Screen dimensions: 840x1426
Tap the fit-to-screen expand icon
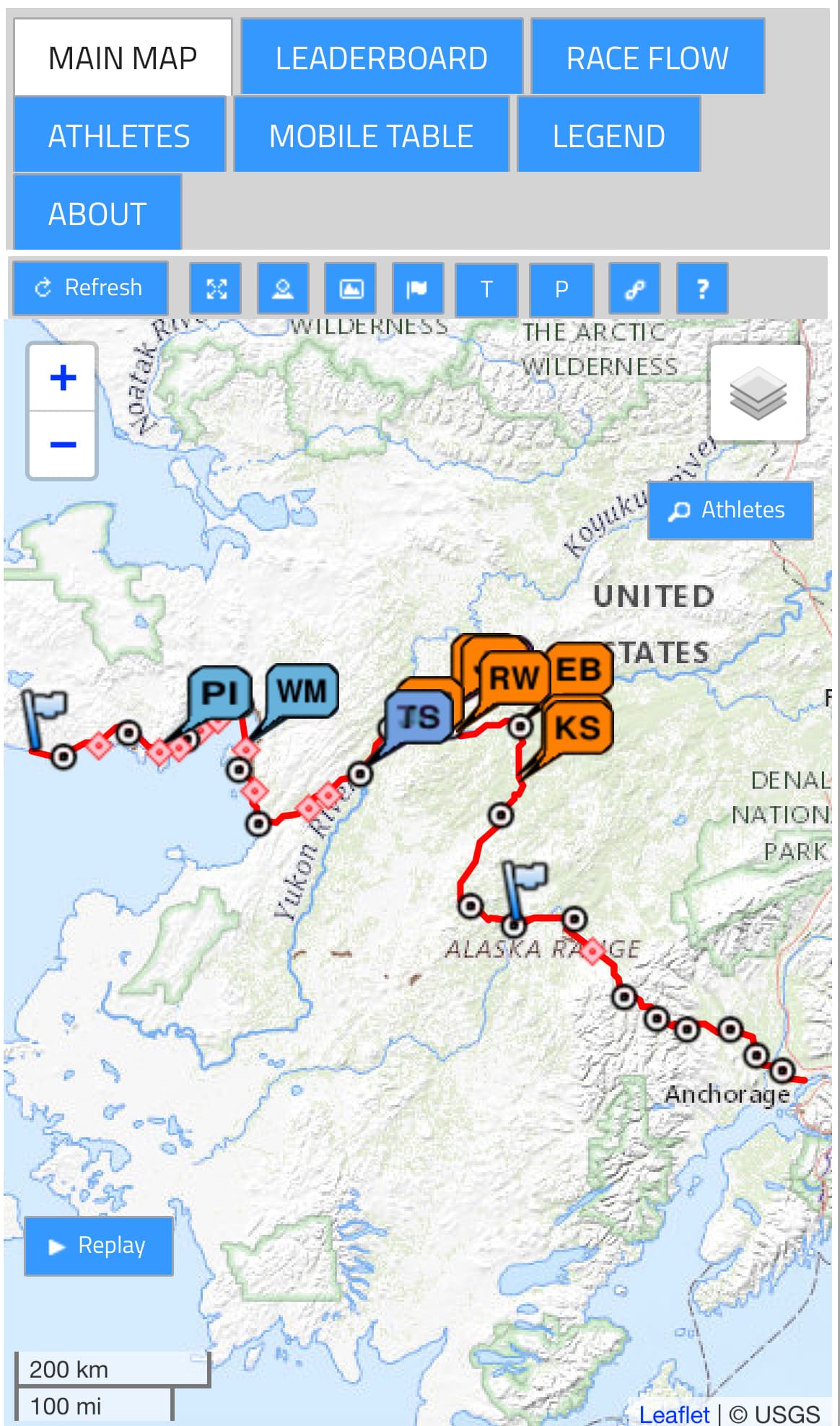point(216,289)
